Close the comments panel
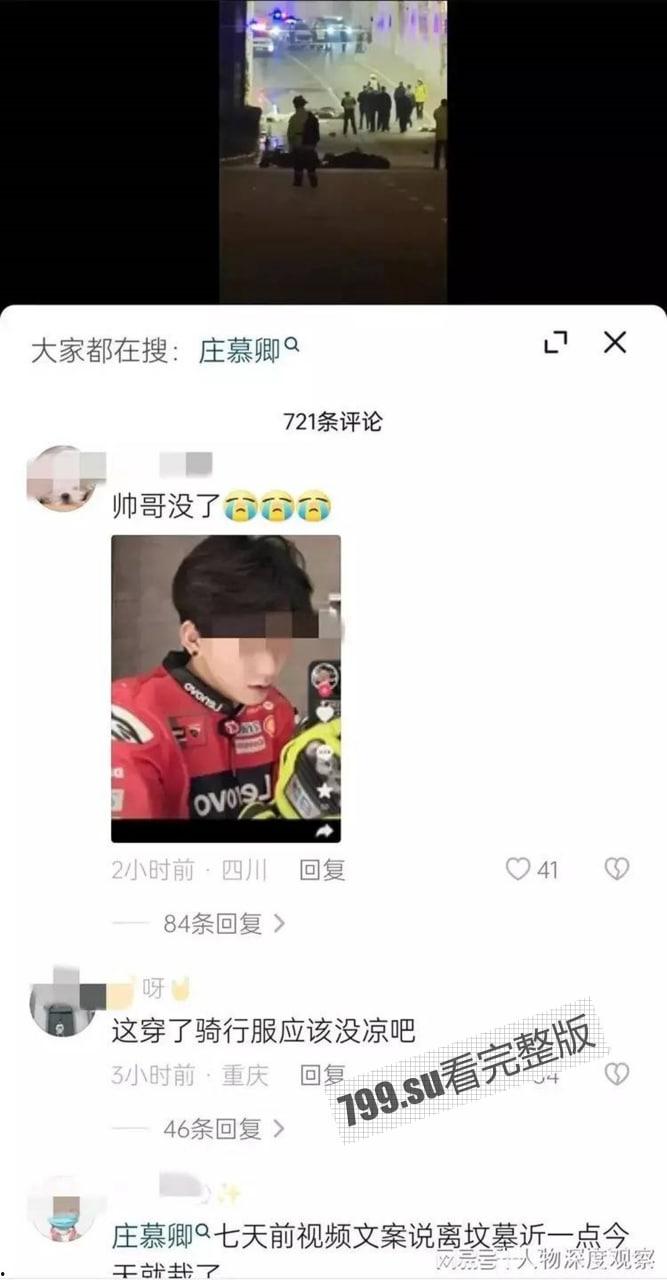Image resolution: width=667 pixels, height=1280 pixels. 615,343
